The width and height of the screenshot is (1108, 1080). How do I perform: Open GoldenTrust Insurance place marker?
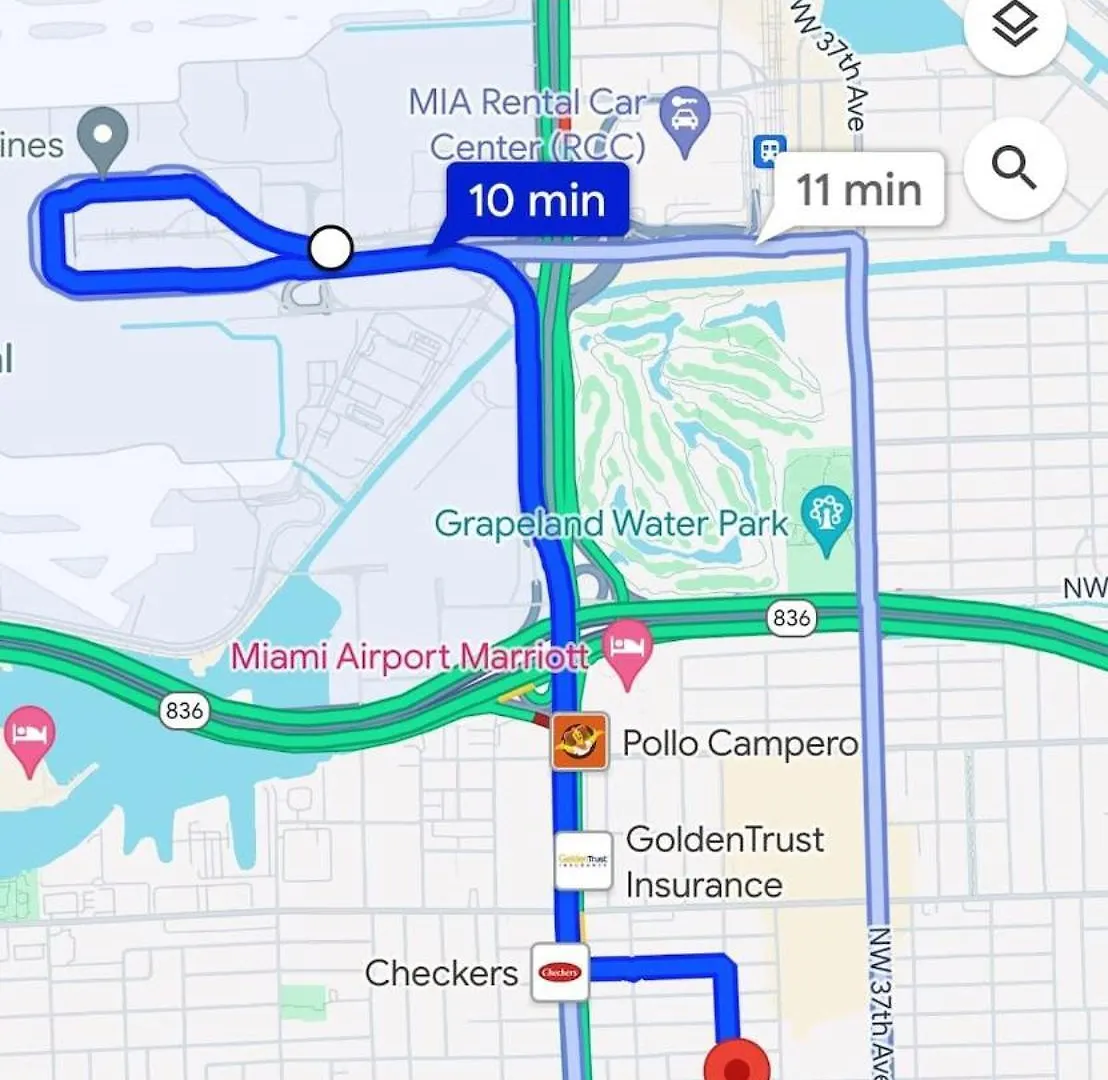coord(583,860)
